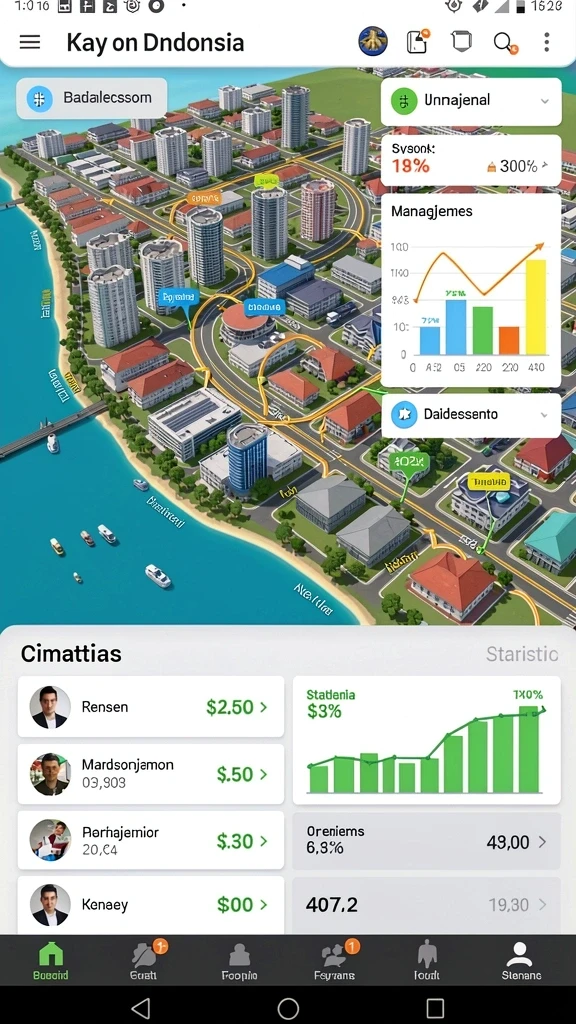Open the overflow menu
Viewport: 576px width, 1024px height.
(547, 42)
